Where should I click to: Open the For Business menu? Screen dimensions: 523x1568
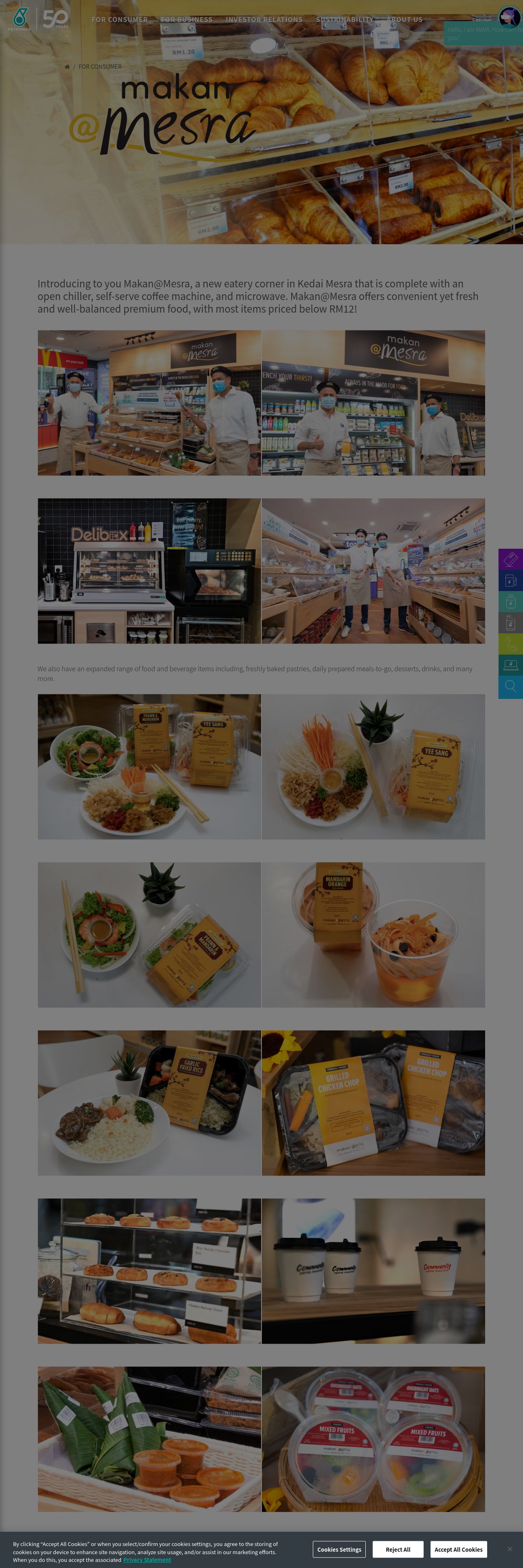(x=186, y=20)
